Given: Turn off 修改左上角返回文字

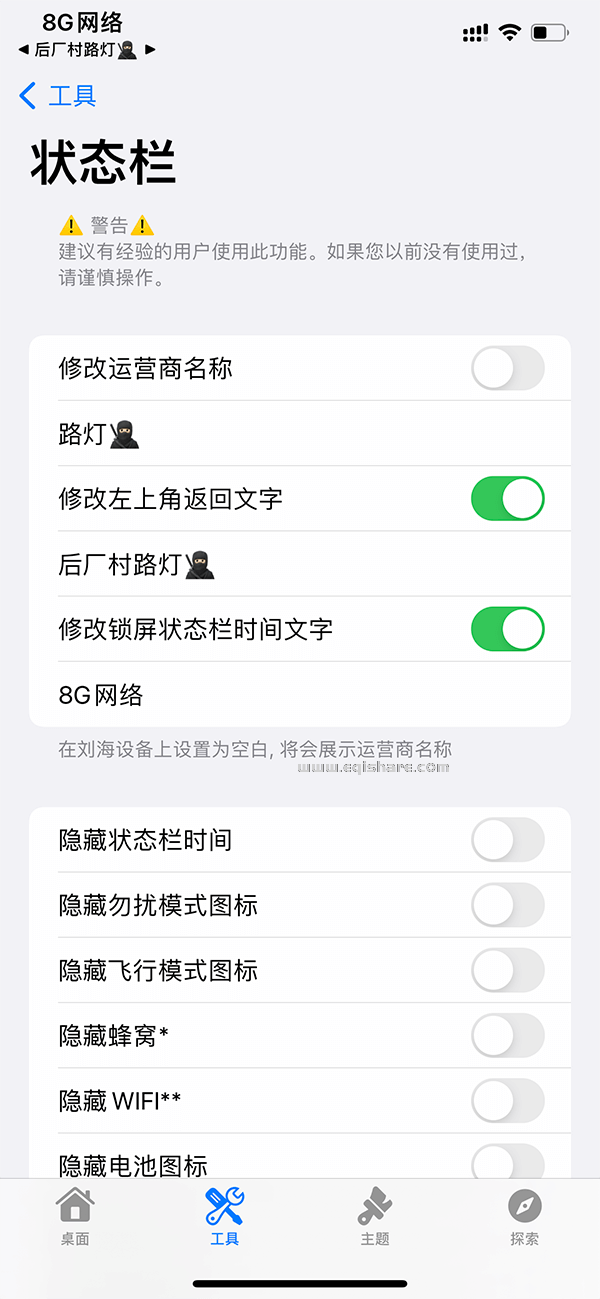Looking at the screenshot, I should (x=507, y=498).
